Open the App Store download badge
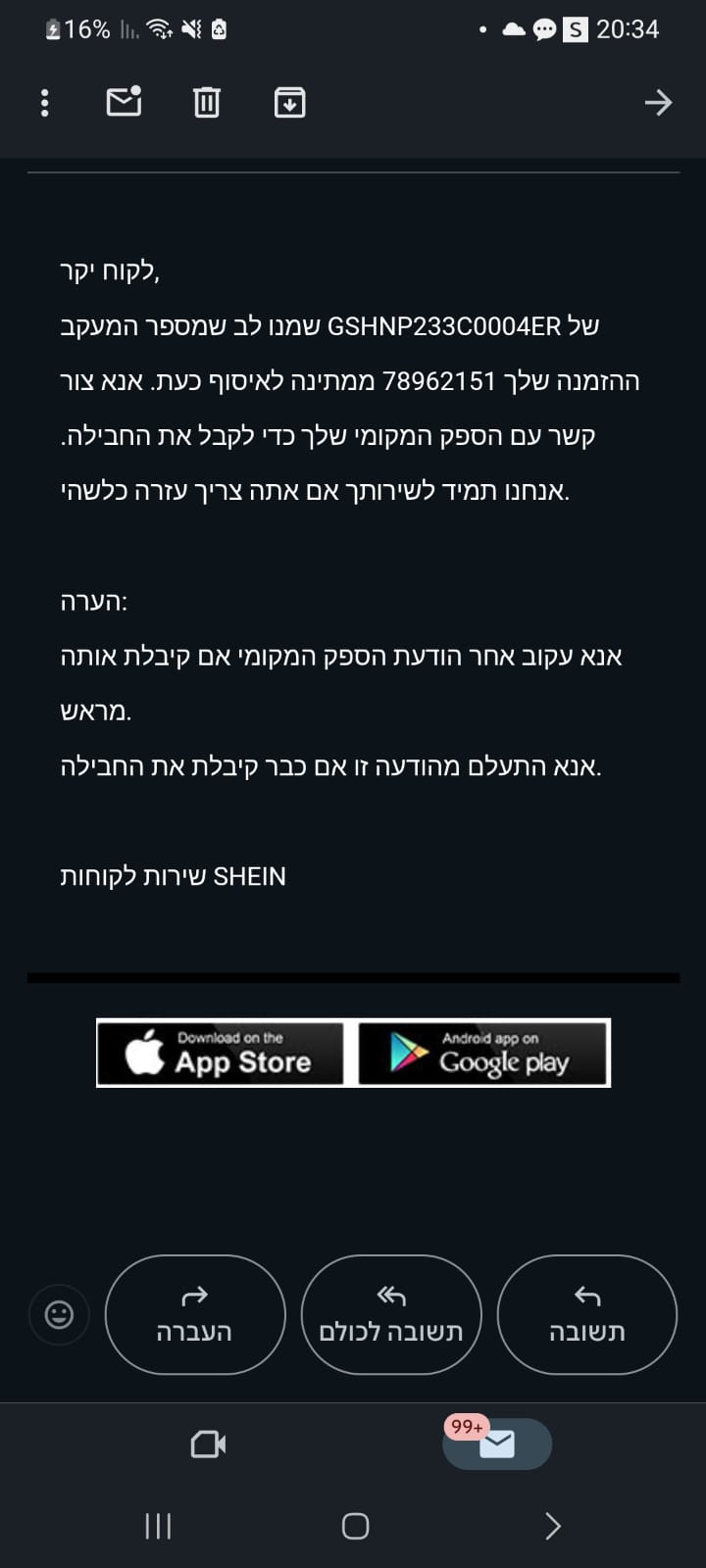The width and height of the screenshot is (706, 1568). 221,1053
